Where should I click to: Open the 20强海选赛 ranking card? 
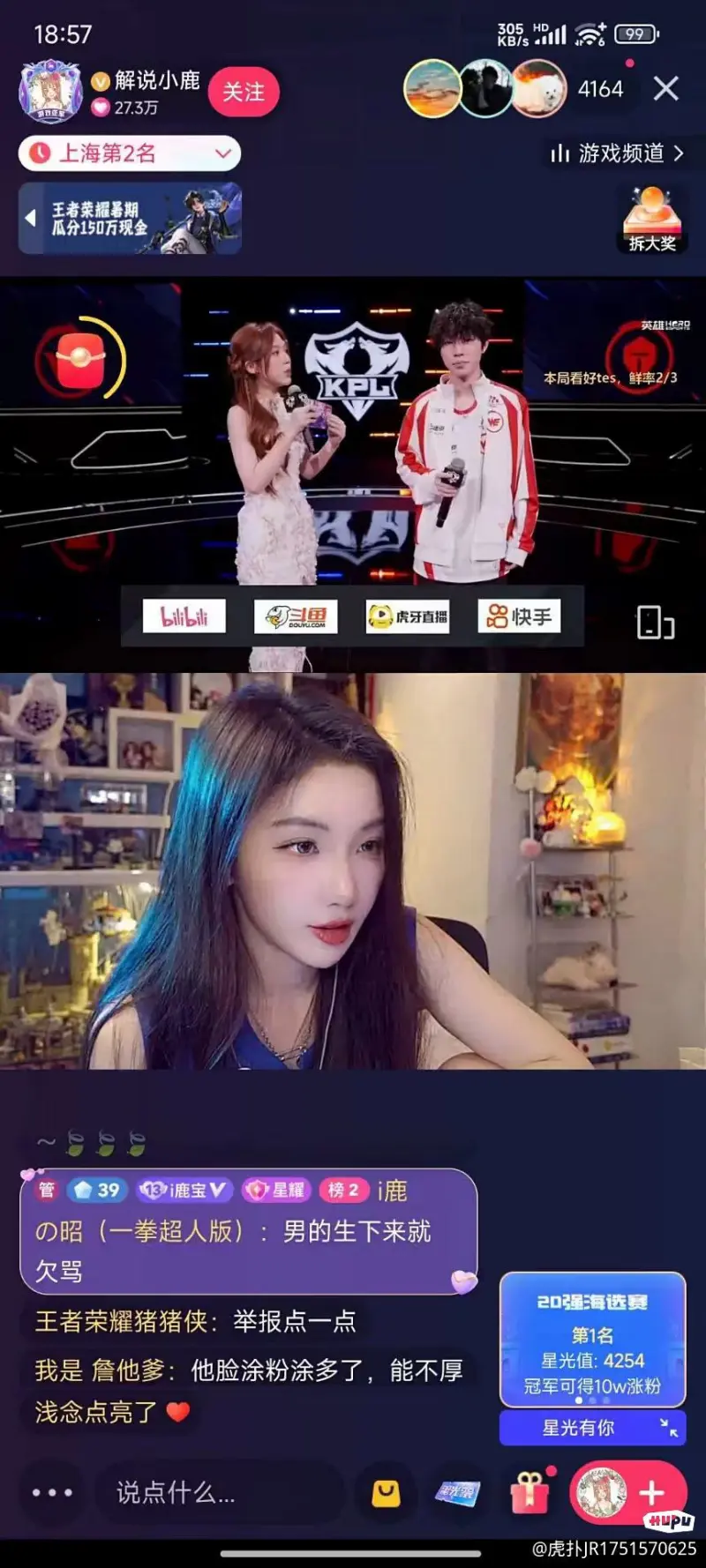click(592, 1339)
